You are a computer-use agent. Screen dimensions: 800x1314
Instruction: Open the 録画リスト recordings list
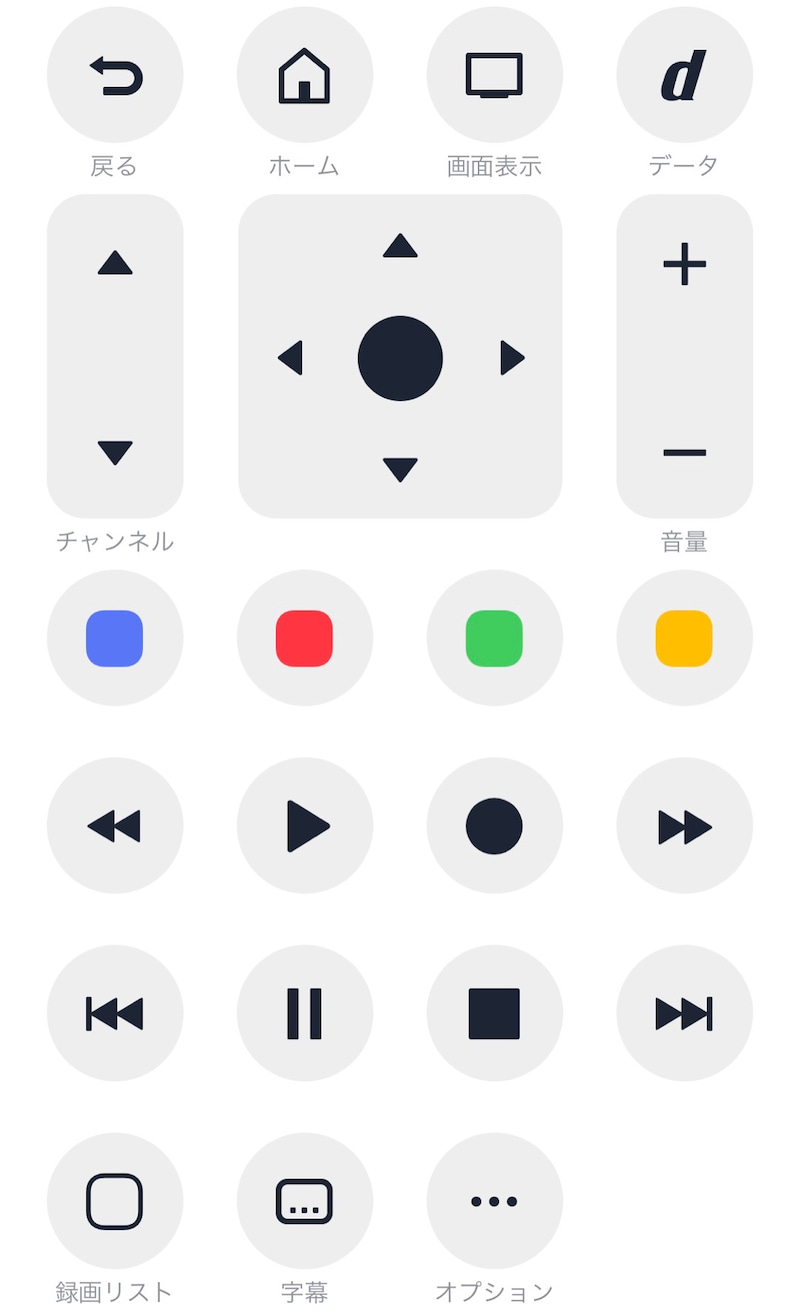(115, 1201)
